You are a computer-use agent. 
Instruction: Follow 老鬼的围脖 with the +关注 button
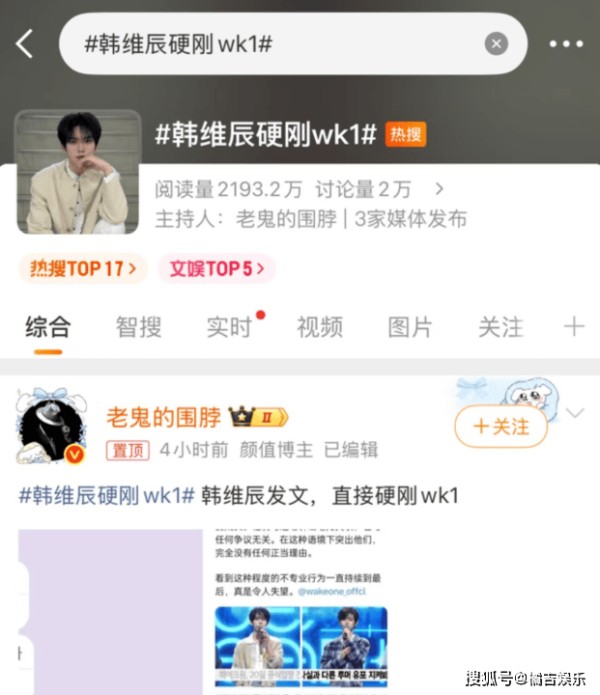click(501, 426)
